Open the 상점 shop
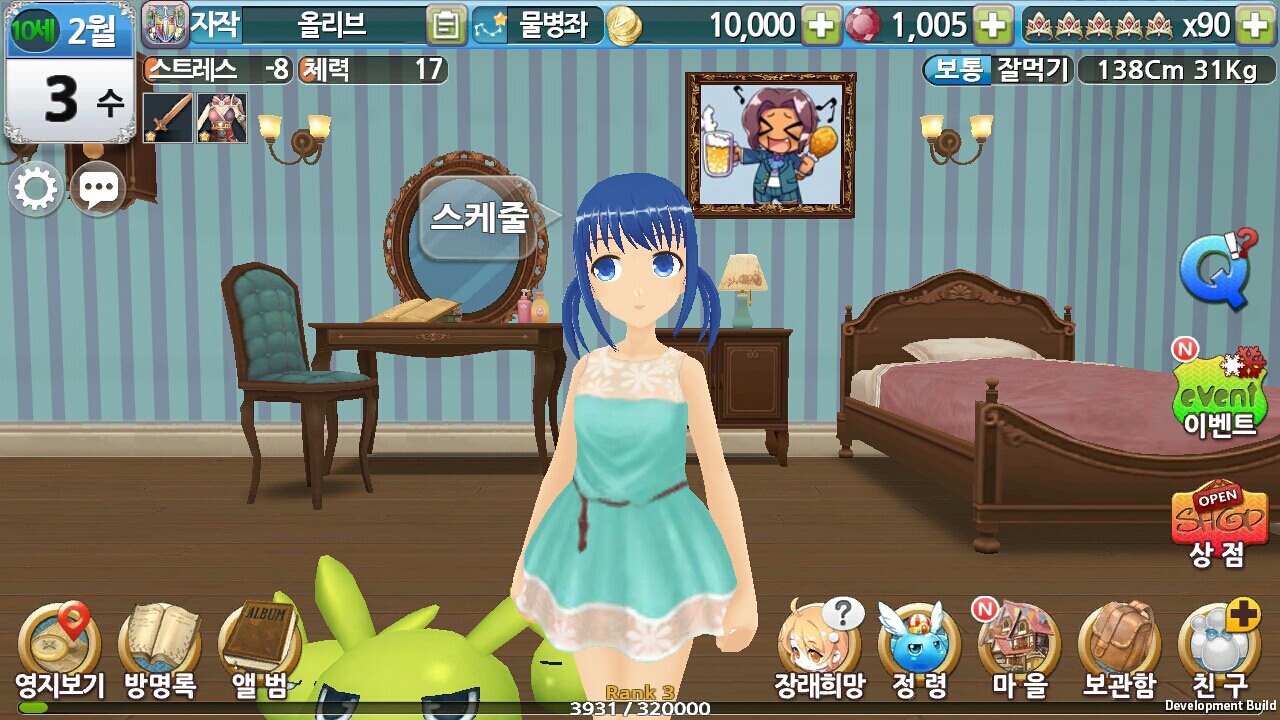 1218,525
